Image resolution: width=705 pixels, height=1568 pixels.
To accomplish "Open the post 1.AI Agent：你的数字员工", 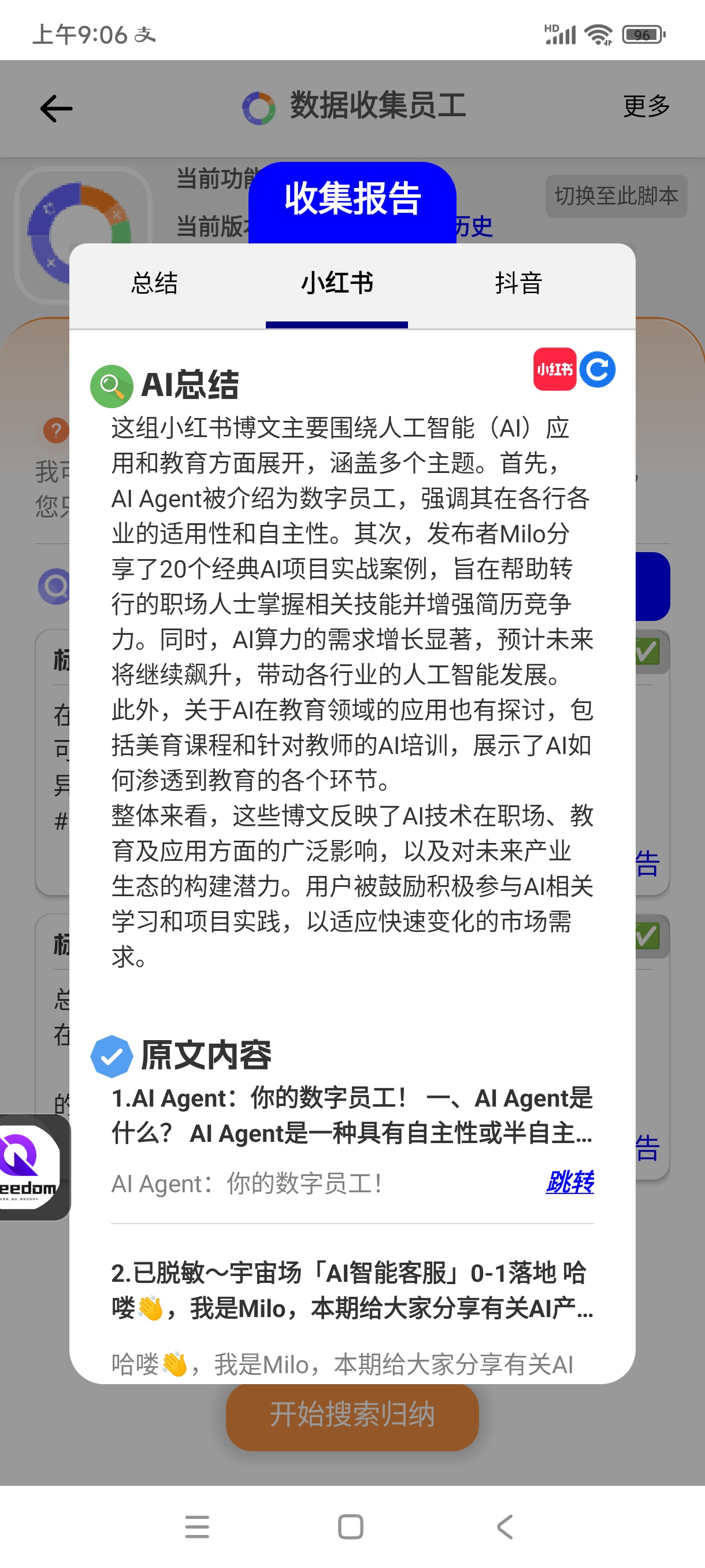I will [x=351, y=1116].
